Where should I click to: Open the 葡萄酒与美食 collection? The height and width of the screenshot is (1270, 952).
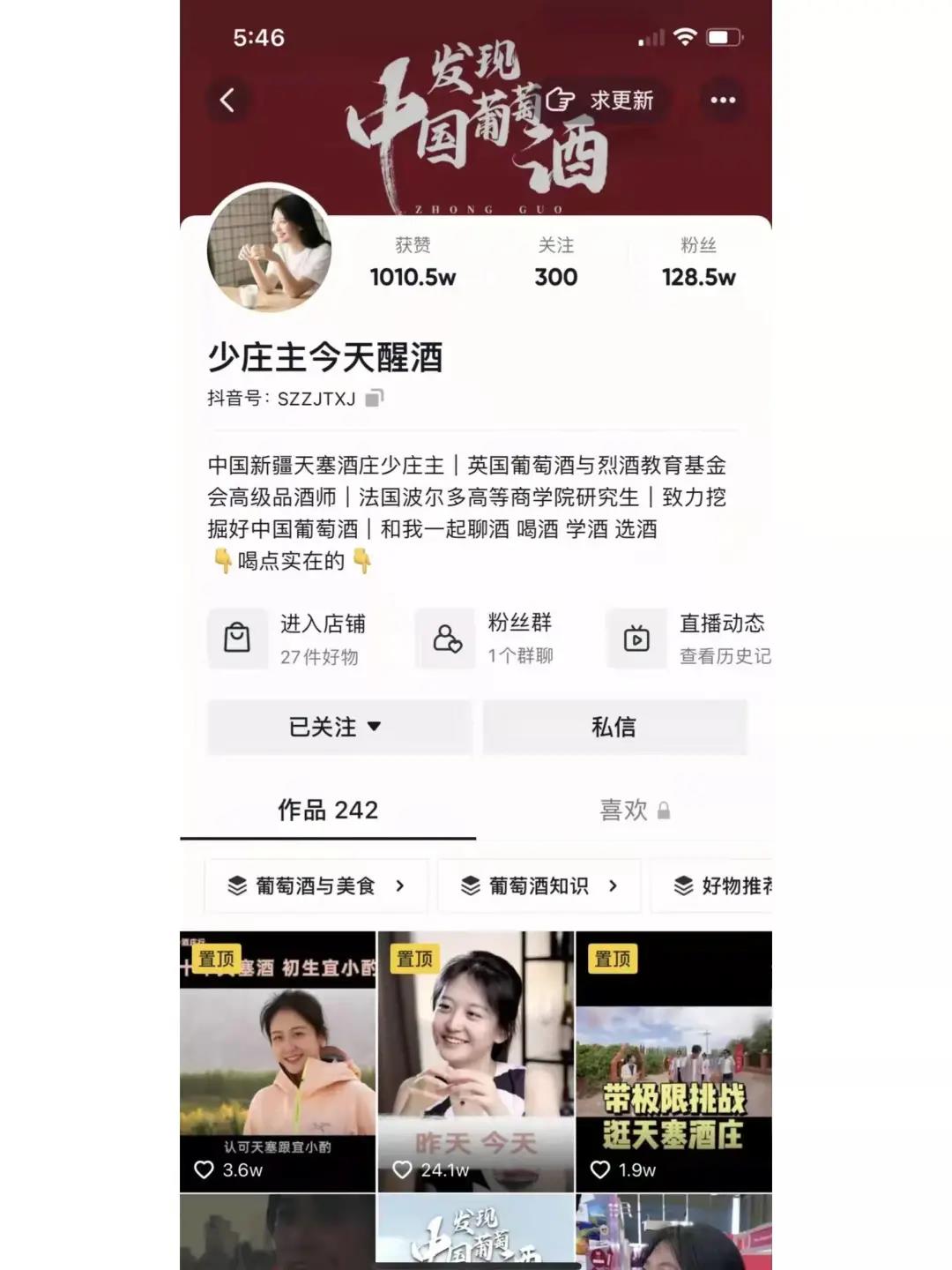tap(316, 885)
